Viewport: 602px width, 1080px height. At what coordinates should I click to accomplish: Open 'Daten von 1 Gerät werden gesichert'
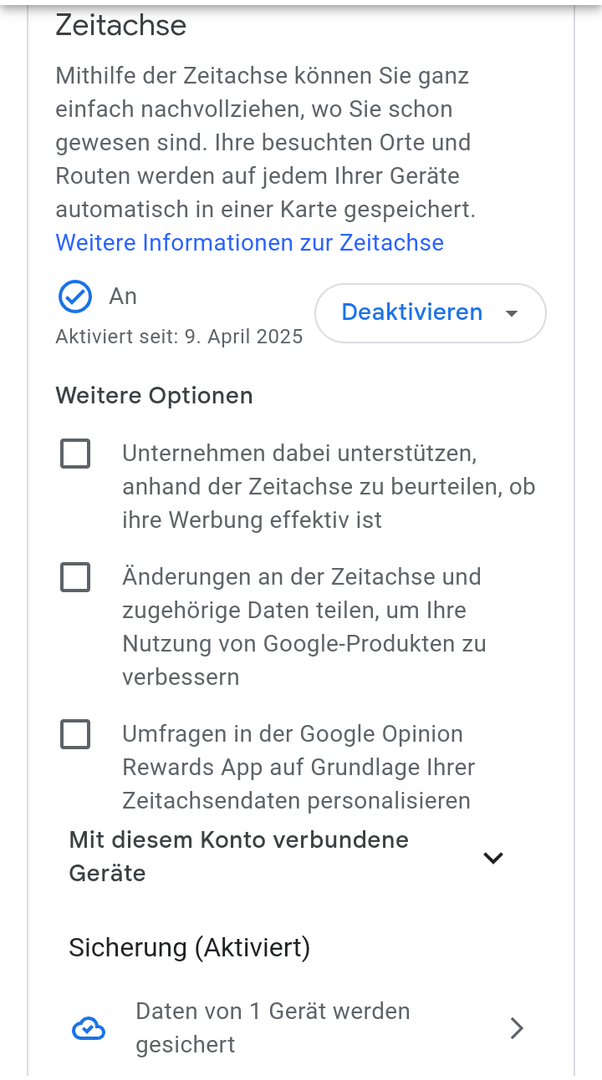tap(300, 1027)
